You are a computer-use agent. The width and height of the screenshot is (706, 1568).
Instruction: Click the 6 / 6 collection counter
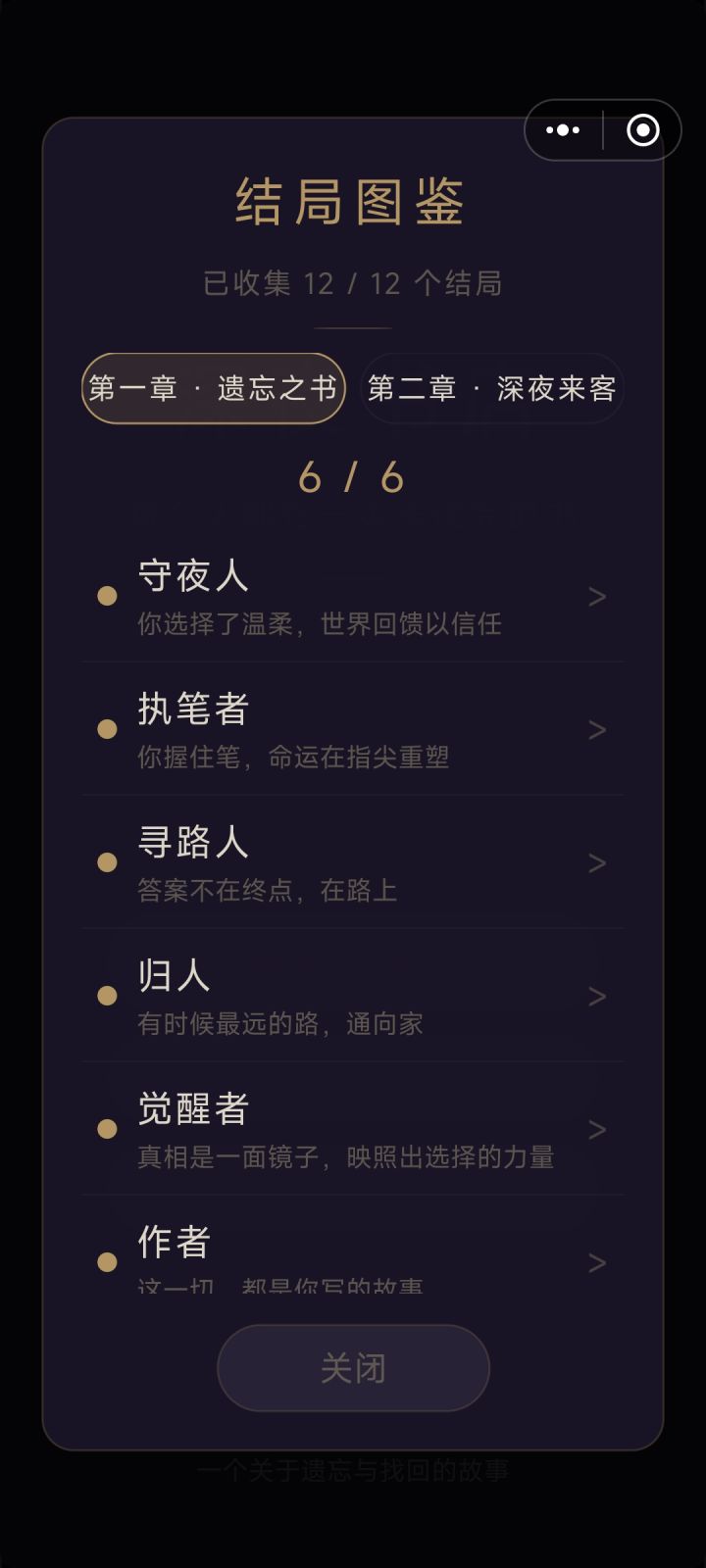[353, 477]
